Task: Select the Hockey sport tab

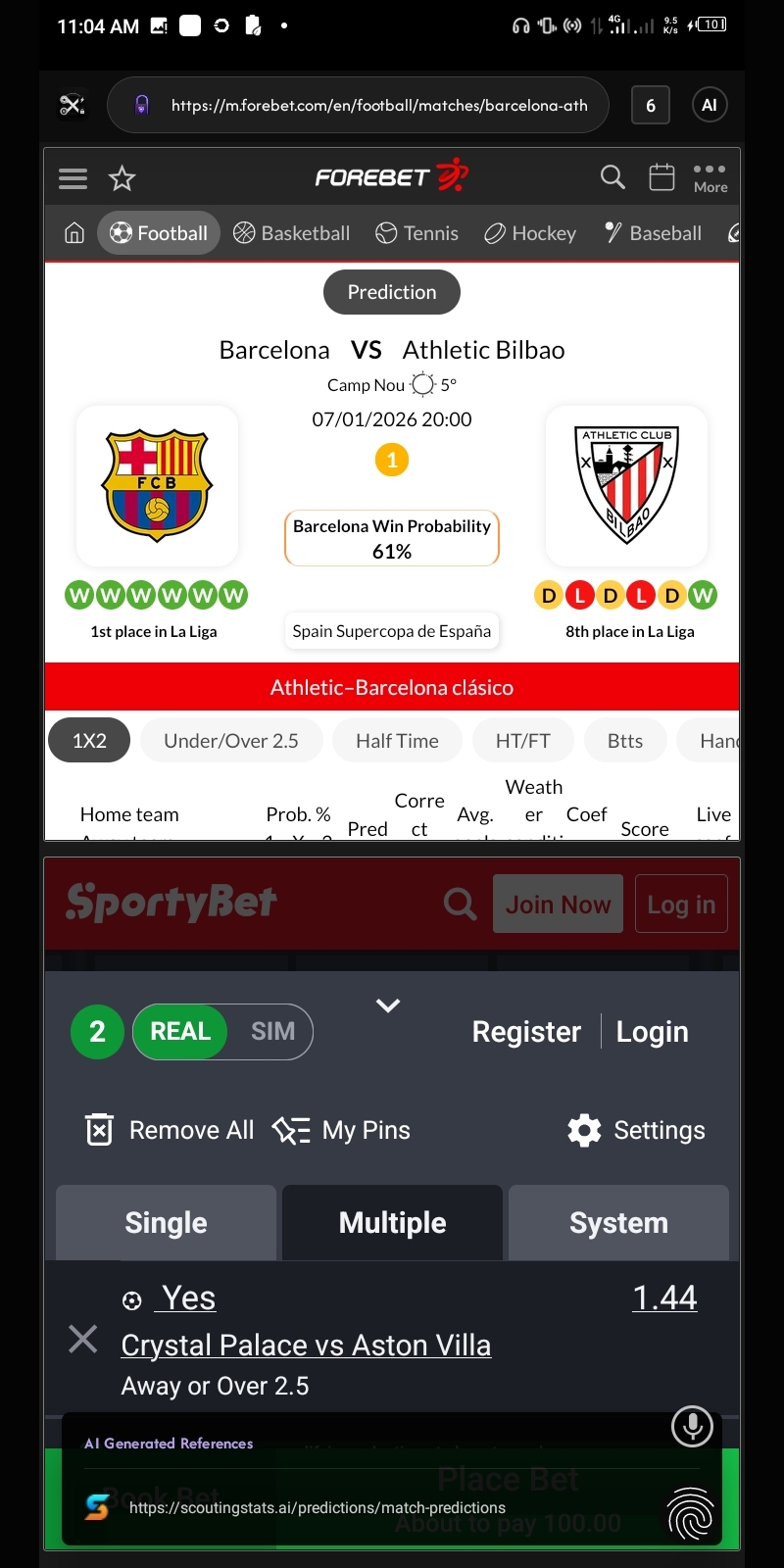Action: pyautogui.click(x=530, y=233)
